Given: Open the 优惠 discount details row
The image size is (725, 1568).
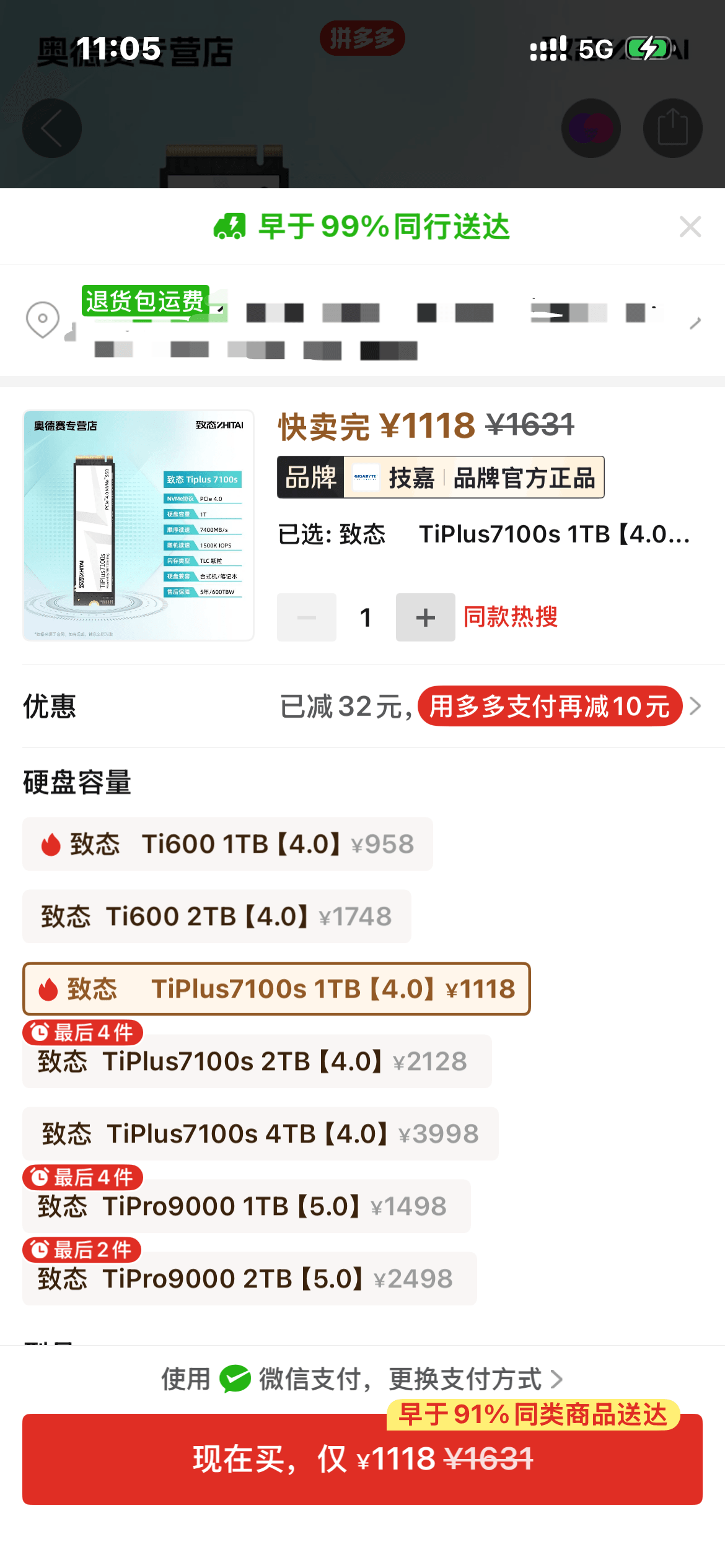Looking at the screenshot, I should [x=362, y=706].
